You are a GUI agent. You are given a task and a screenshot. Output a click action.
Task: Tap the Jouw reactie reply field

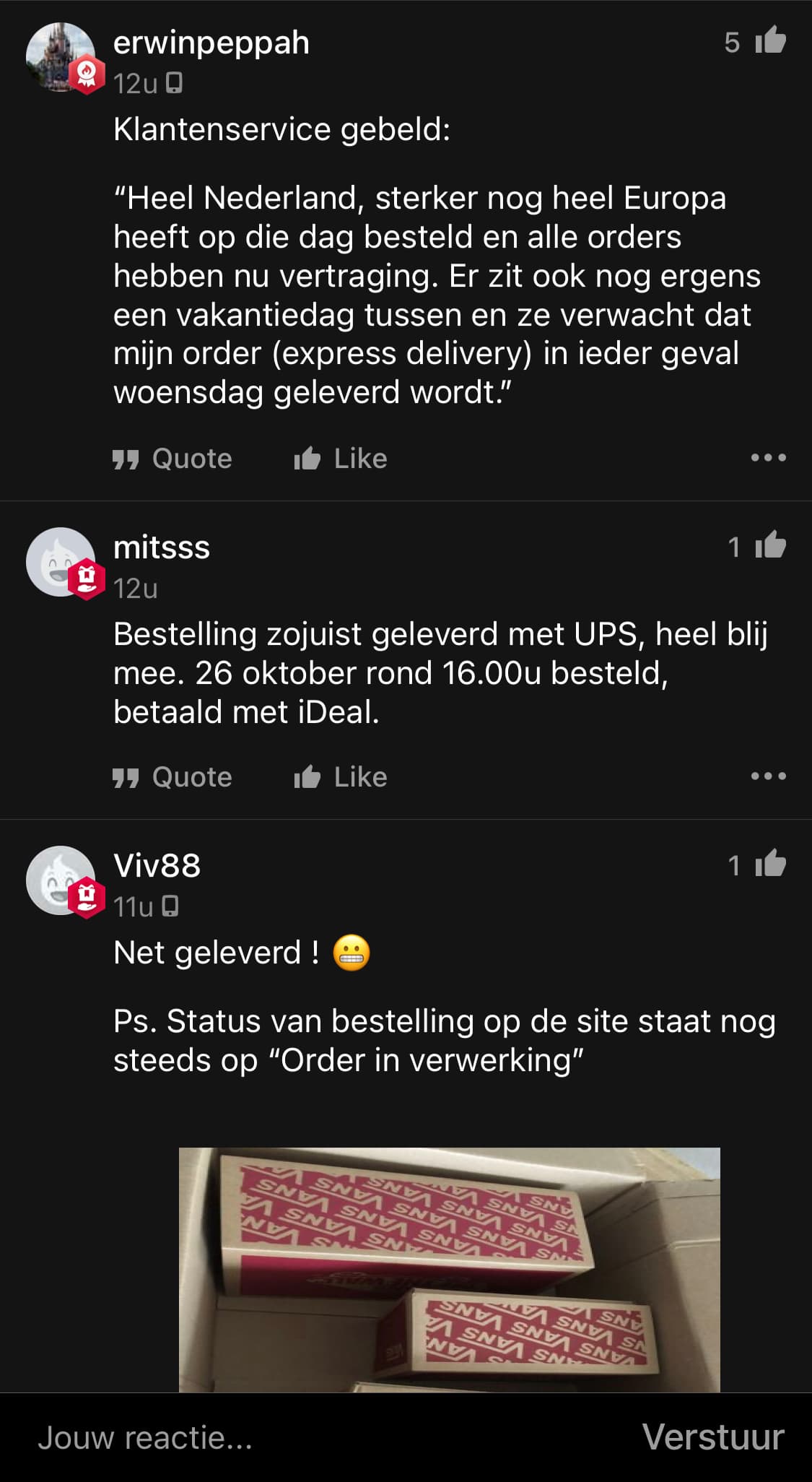pos(318,1437)
